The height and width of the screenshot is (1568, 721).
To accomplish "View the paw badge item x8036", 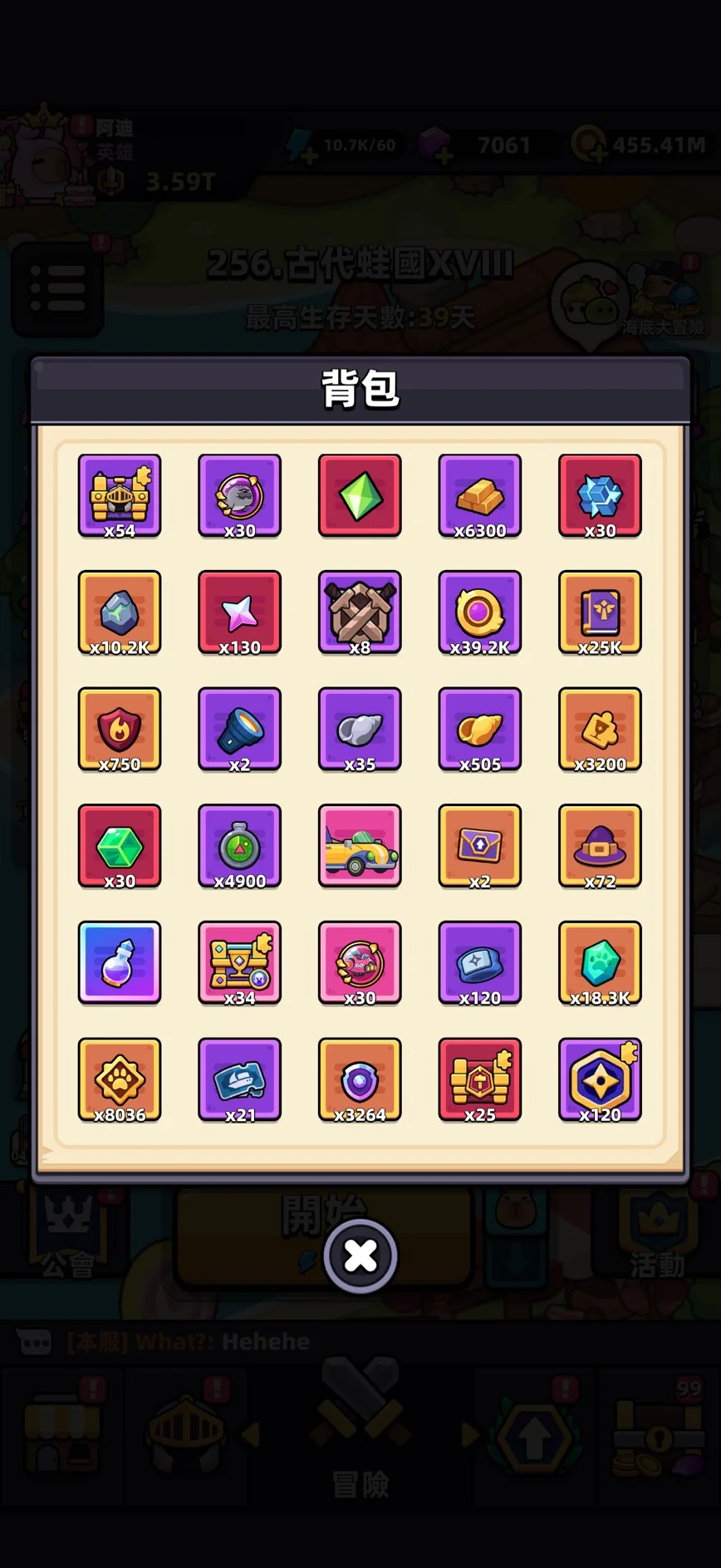I will (x=120, y=1079).
